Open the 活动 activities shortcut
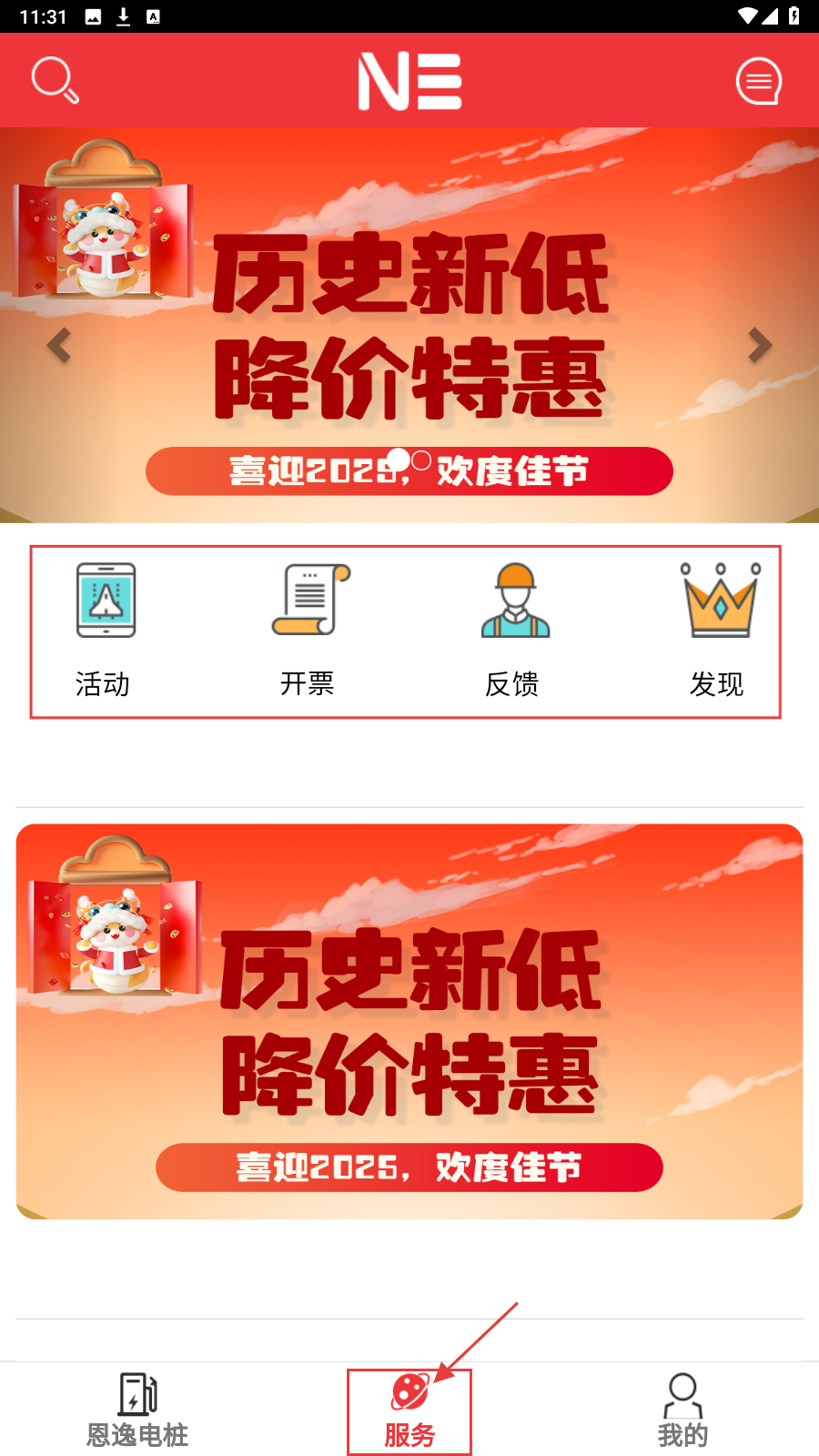Viewport: 819px width, 1456px height. [105, 628]
